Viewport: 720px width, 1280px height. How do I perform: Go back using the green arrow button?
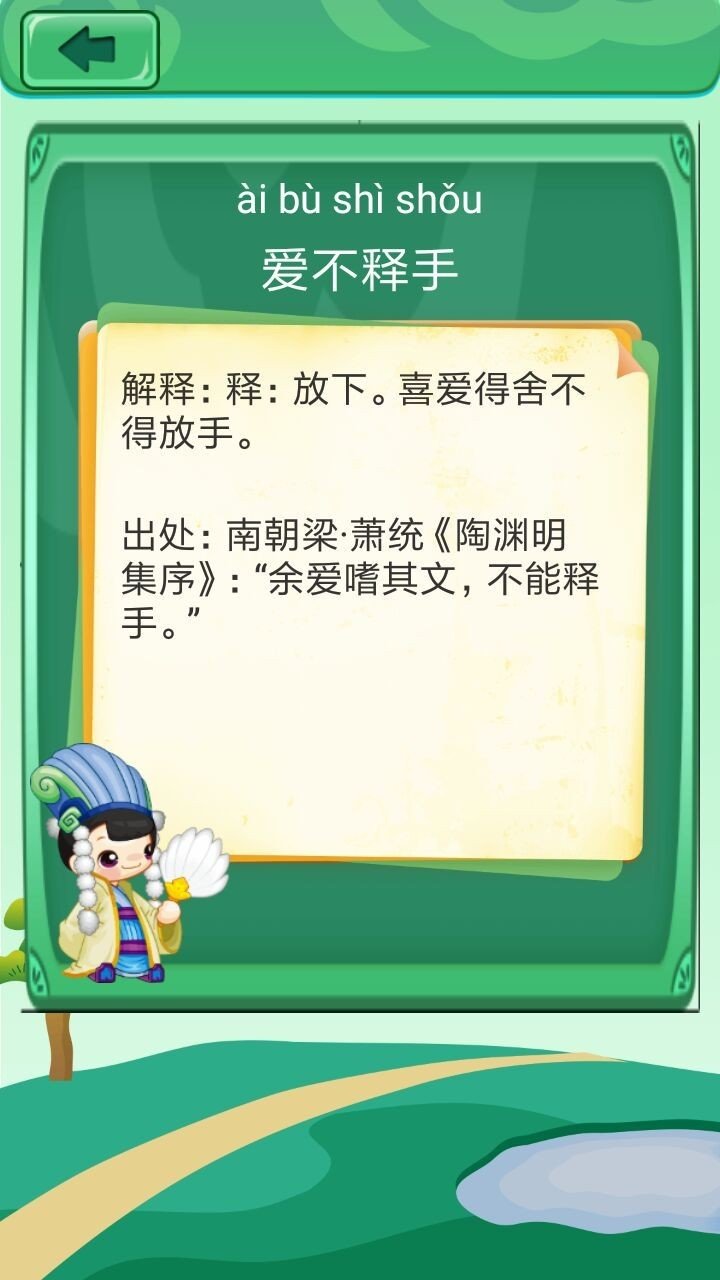(90, 49)
